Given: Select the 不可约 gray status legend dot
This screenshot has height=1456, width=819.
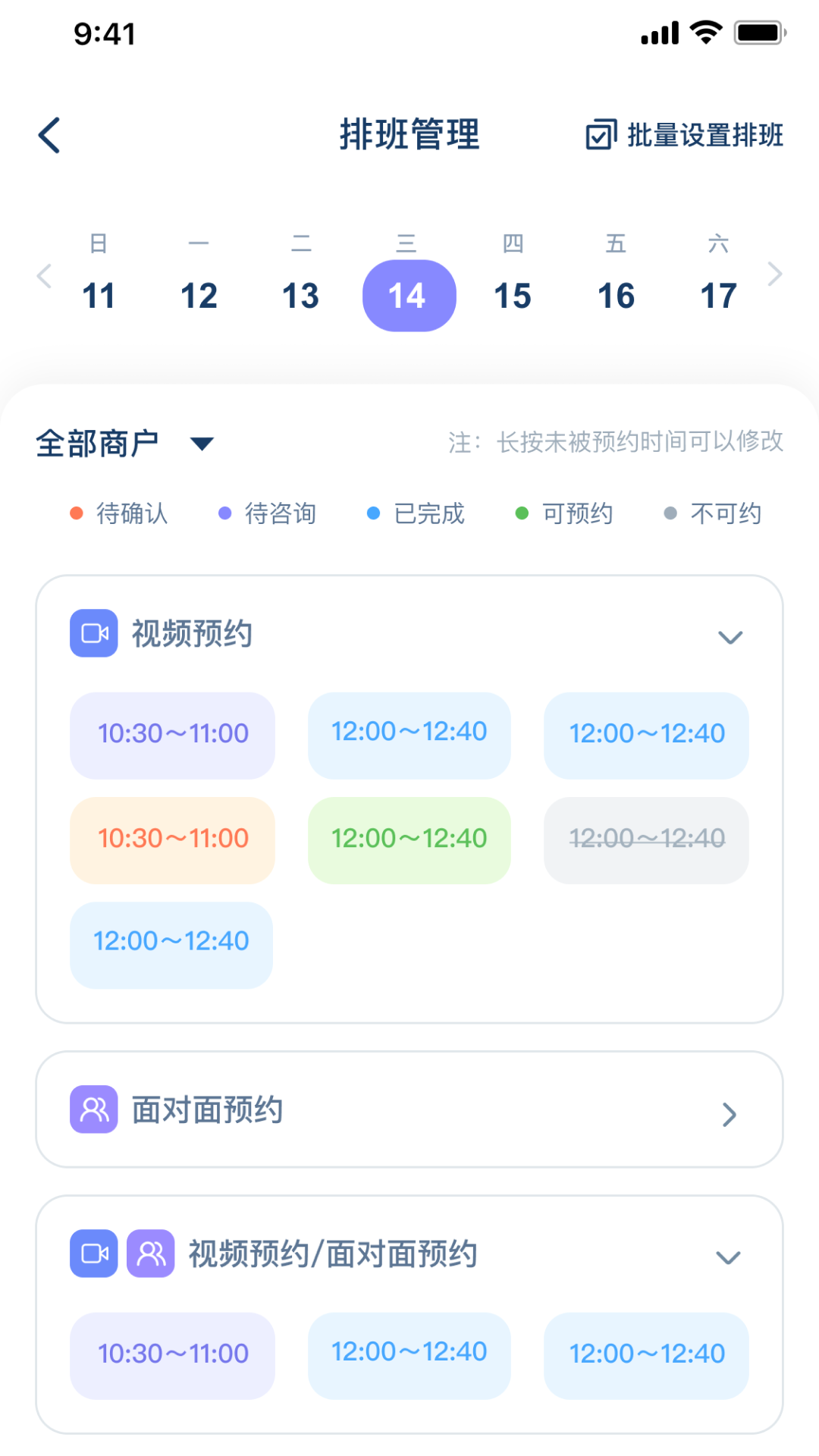Looking at the screenshot, I should coord(670,513).
